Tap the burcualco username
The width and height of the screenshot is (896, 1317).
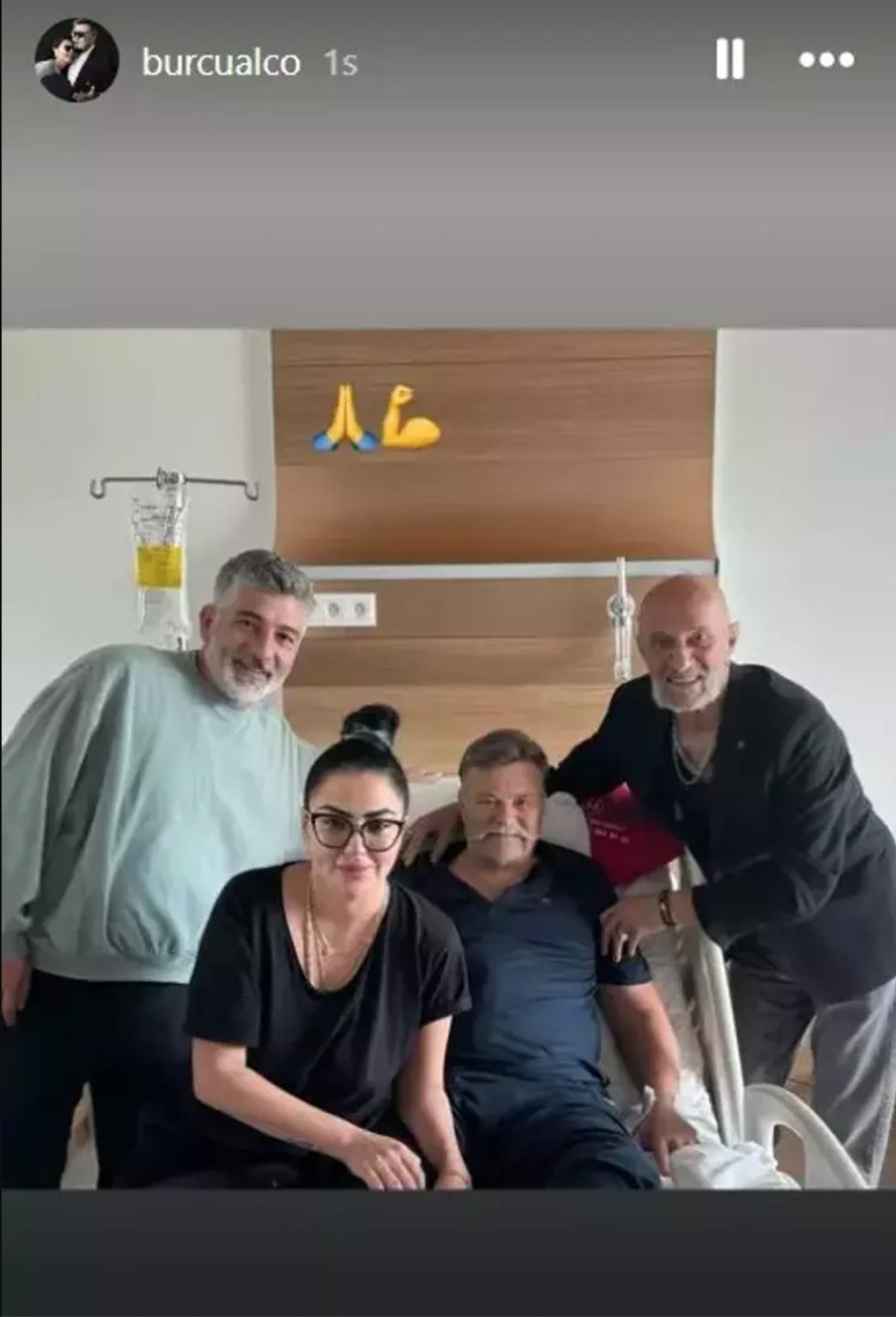[221, 63]
